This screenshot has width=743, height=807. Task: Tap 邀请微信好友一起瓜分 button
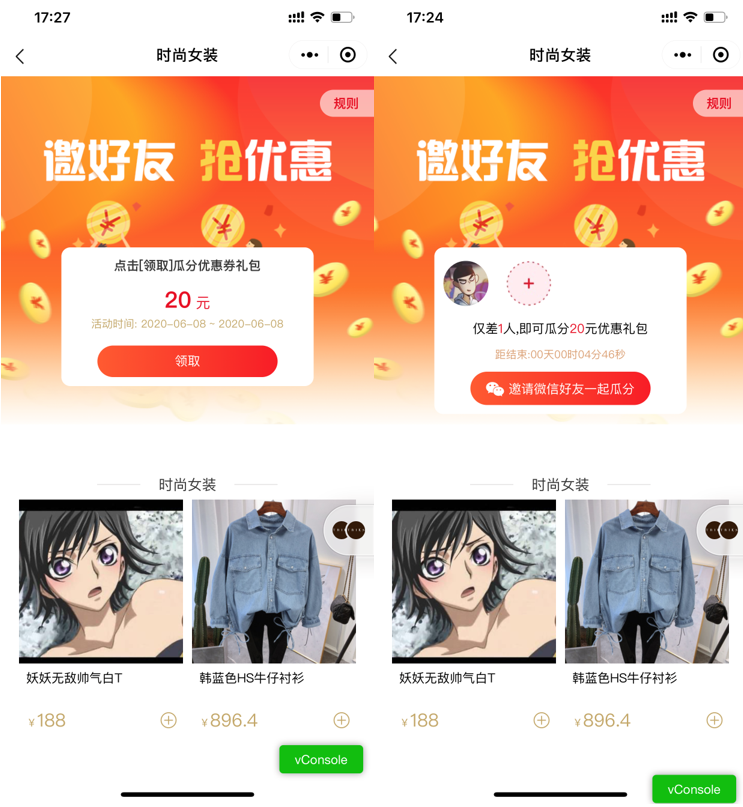(560, 389)
